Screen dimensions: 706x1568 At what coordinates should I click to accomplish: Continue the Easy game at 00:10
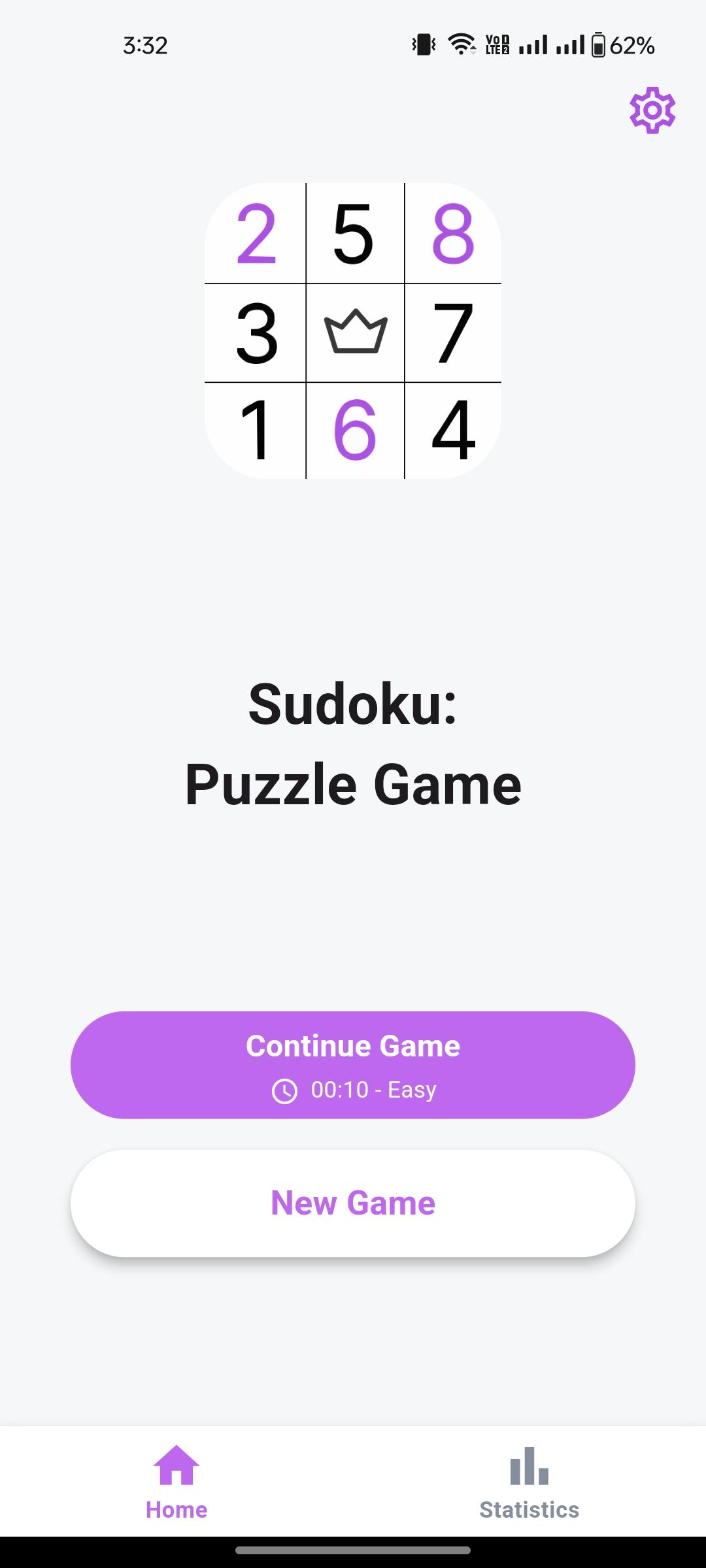pos(353,1065)
